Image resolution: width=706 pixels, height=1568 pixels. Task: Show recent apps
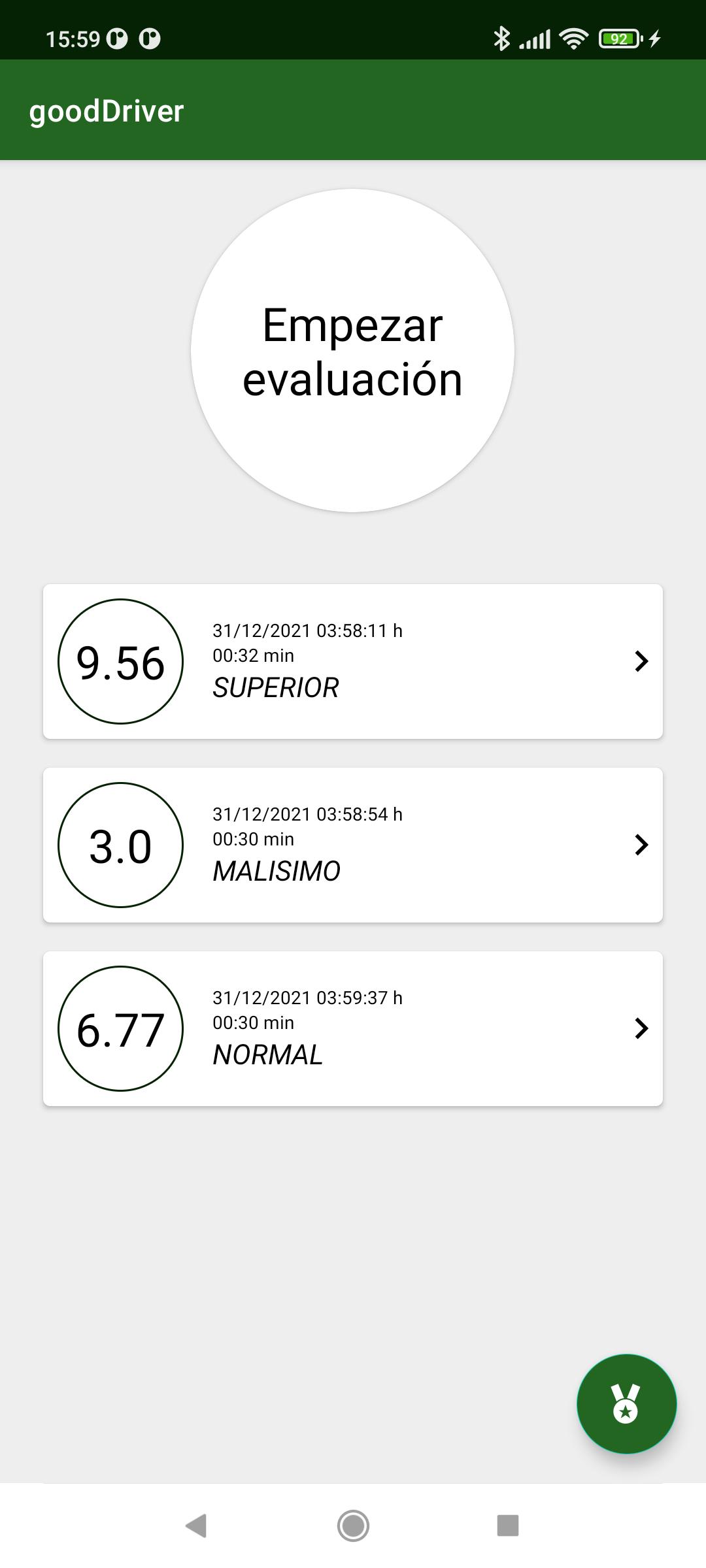point(508,1526)
